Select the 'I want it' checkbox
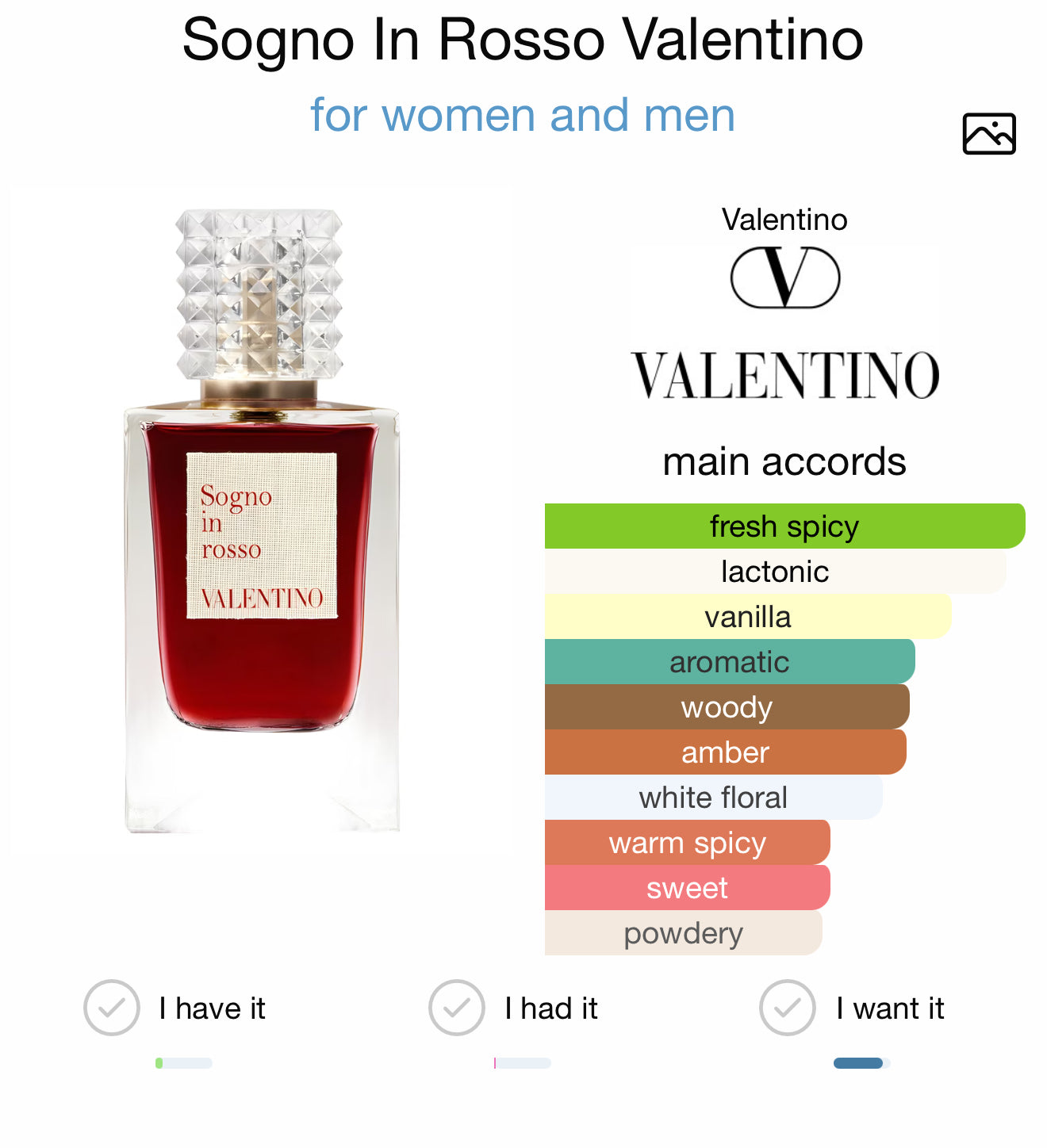This screenshot has width=1047, height=1148. [787, 1008]
